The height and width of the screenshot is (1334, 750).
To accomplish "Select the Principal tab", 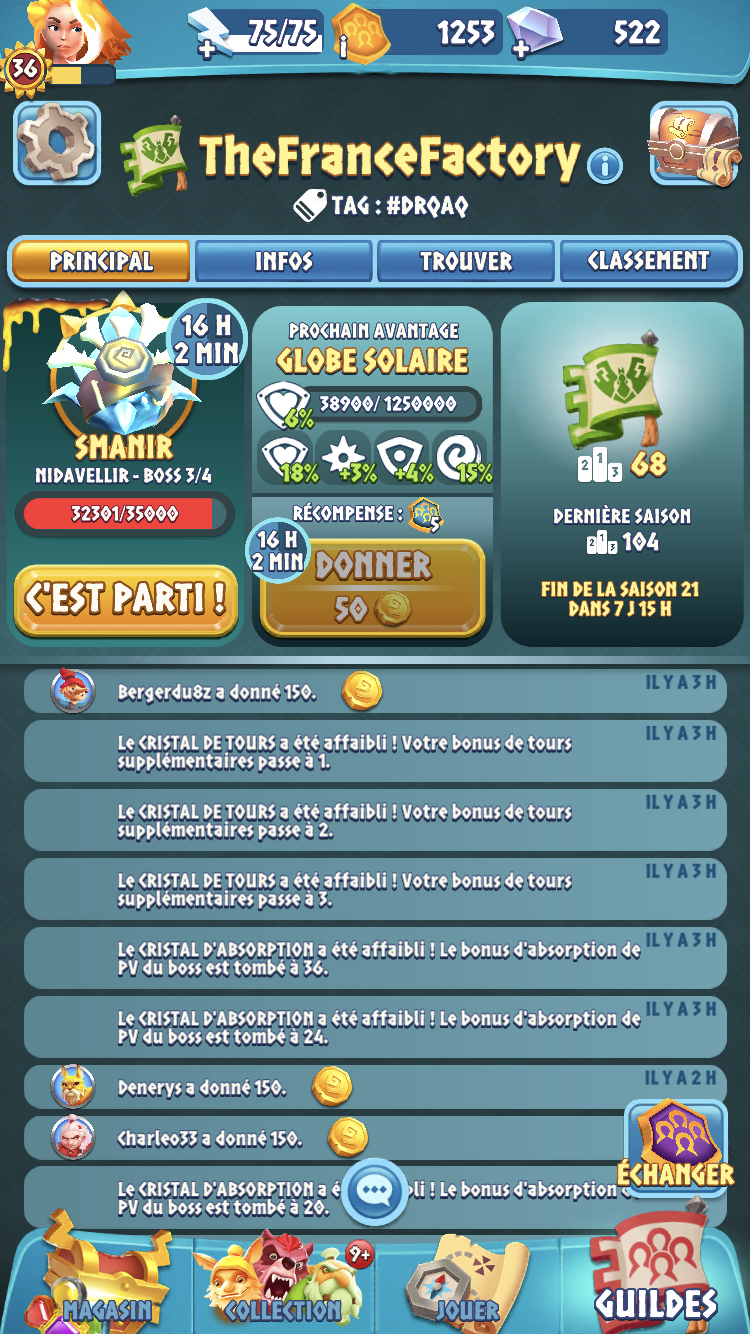I will point(101,262).
